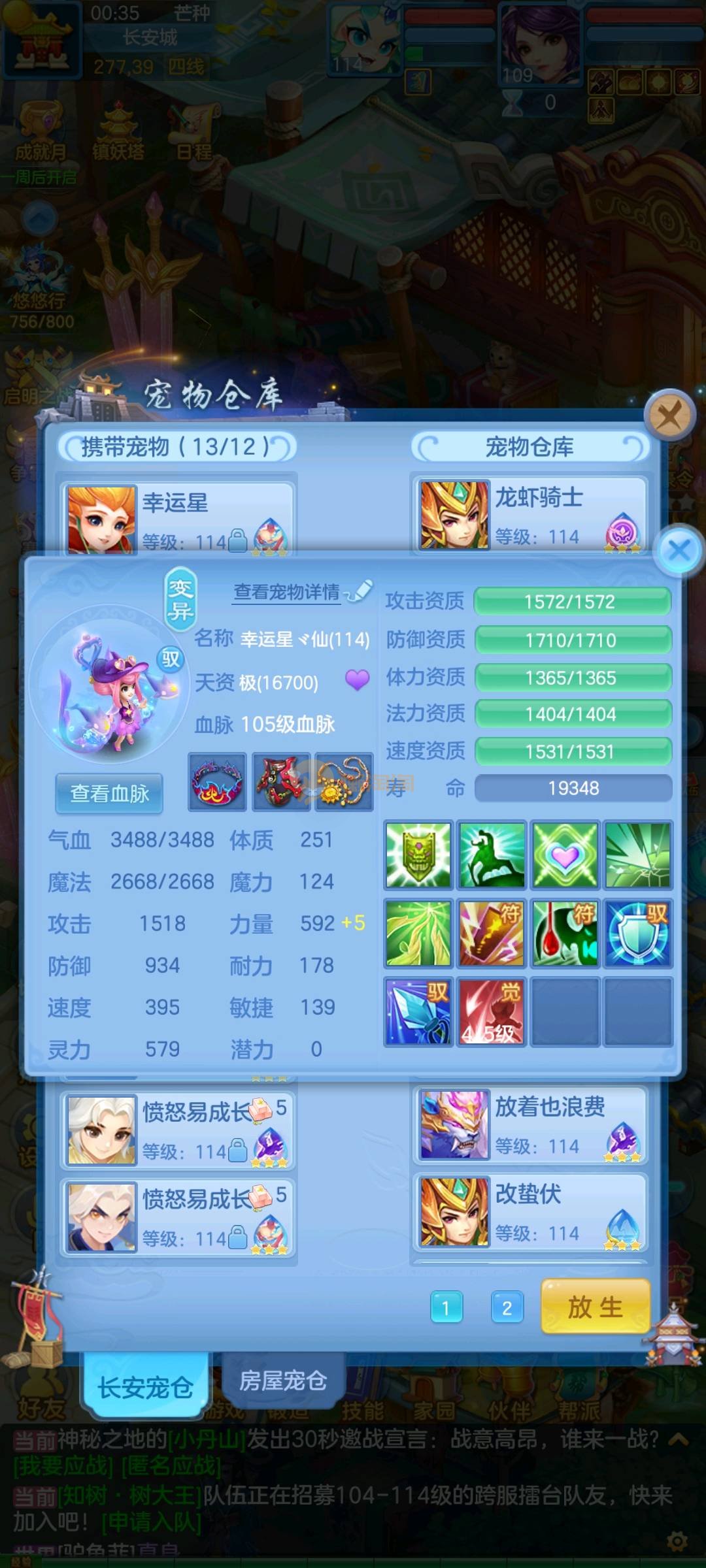The width and height of the screenshot is (706, 1568).
Task: View the 觉 4.5级 awakening skill
Action: point(491,1011)
